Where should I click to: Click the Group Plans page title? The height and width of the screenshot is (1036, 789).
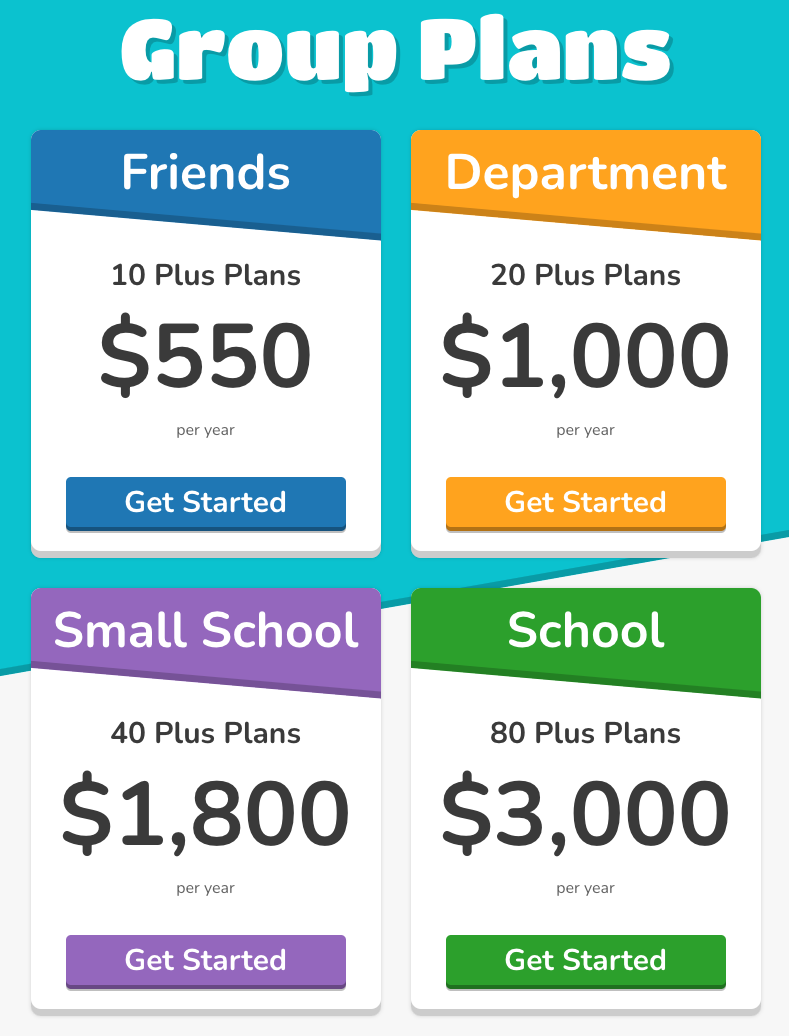pyautogui.click(x=394, y=50)
